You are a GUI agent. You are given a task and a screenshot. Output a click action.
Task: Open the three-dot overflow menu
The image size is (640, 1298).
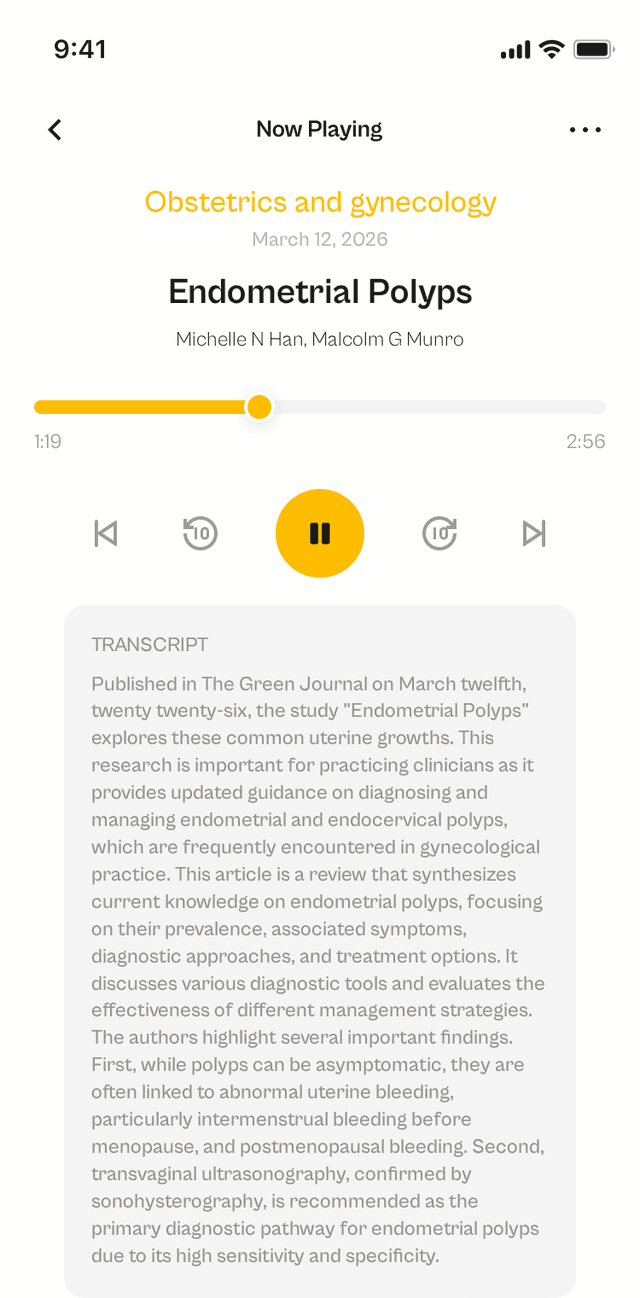pyautogui.click(x=585, y=129)
